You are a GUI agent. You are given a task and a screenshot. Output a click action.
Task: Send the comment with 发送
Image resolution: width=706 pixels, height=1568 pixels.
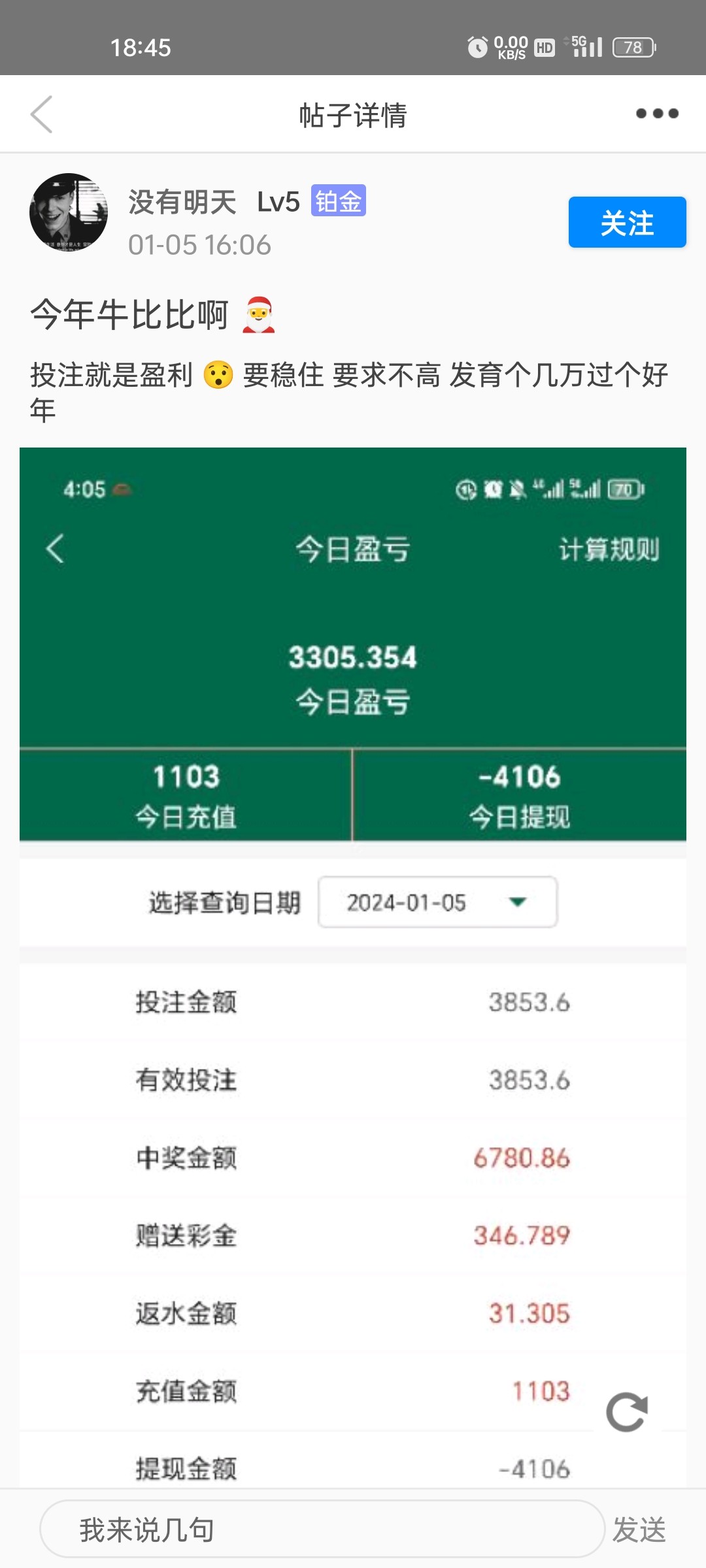pos(639,1529)
